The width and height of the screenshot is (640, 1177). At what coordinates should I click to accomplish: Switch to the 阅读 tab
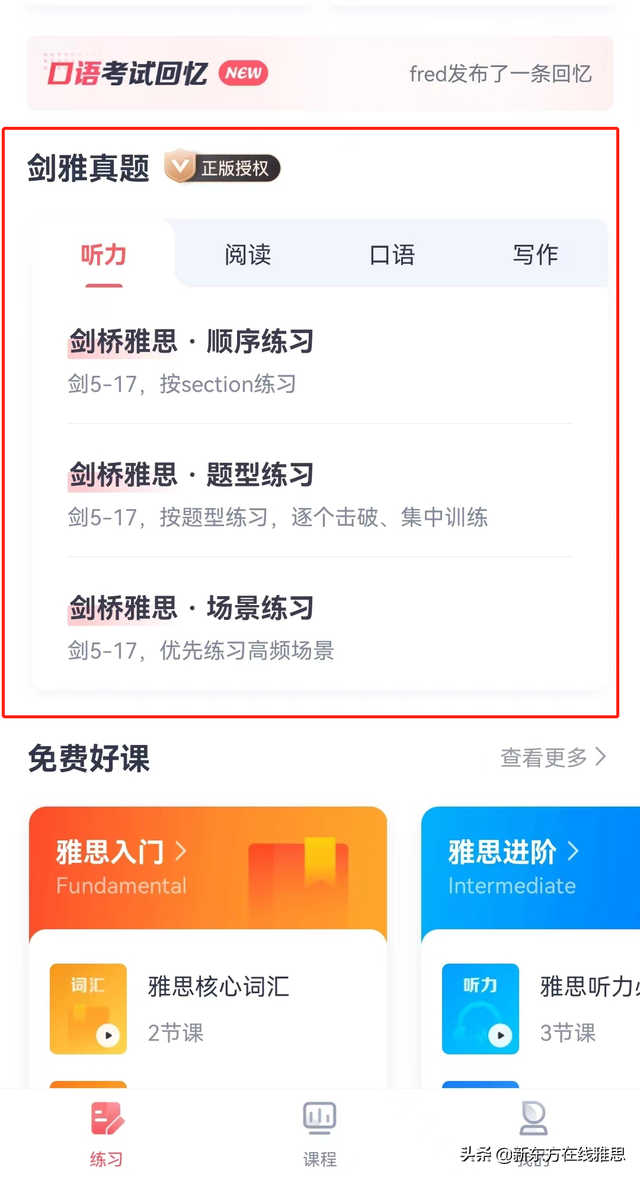pos(248,254)
